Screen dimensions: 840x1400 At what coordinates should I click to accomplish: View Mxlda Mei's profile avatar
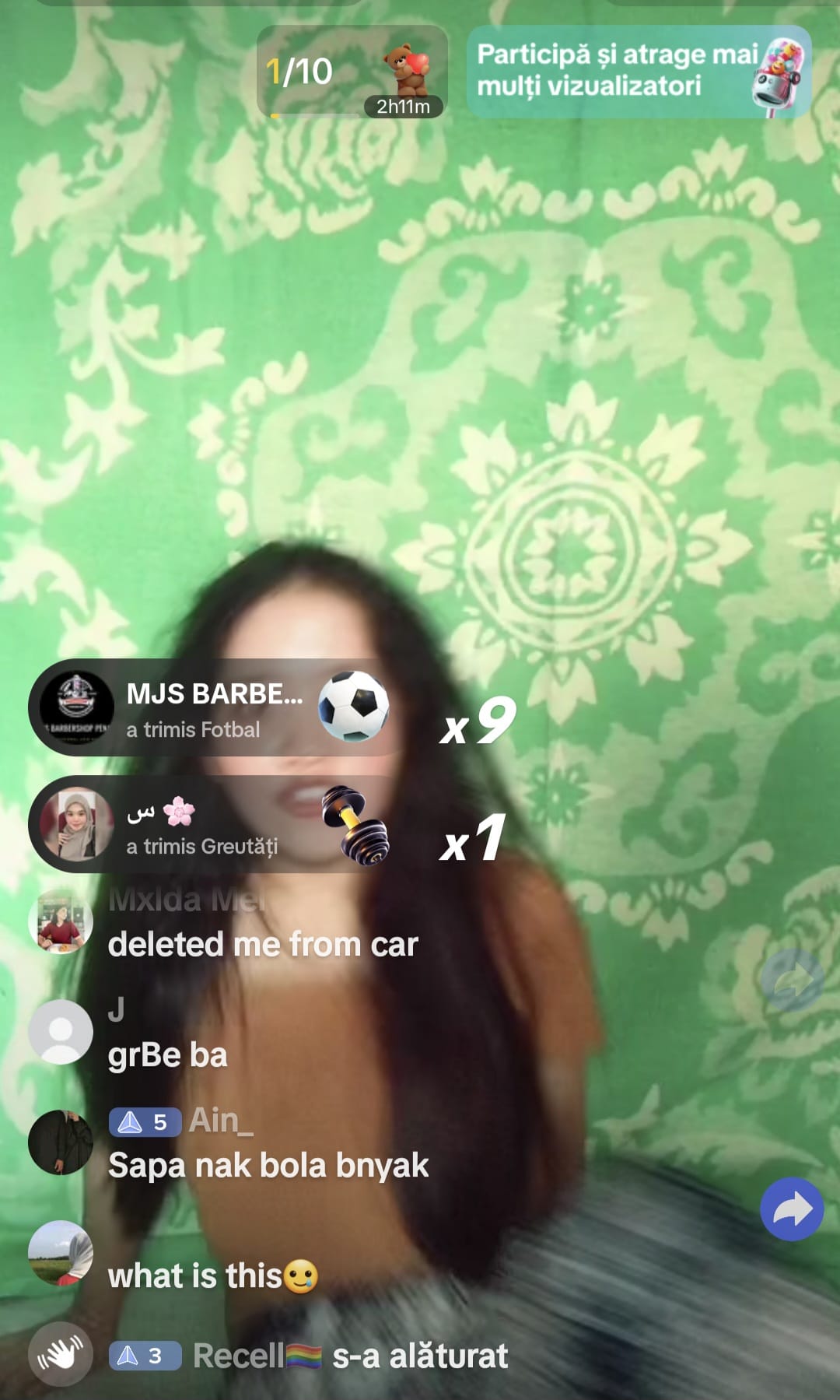[61, 921]
